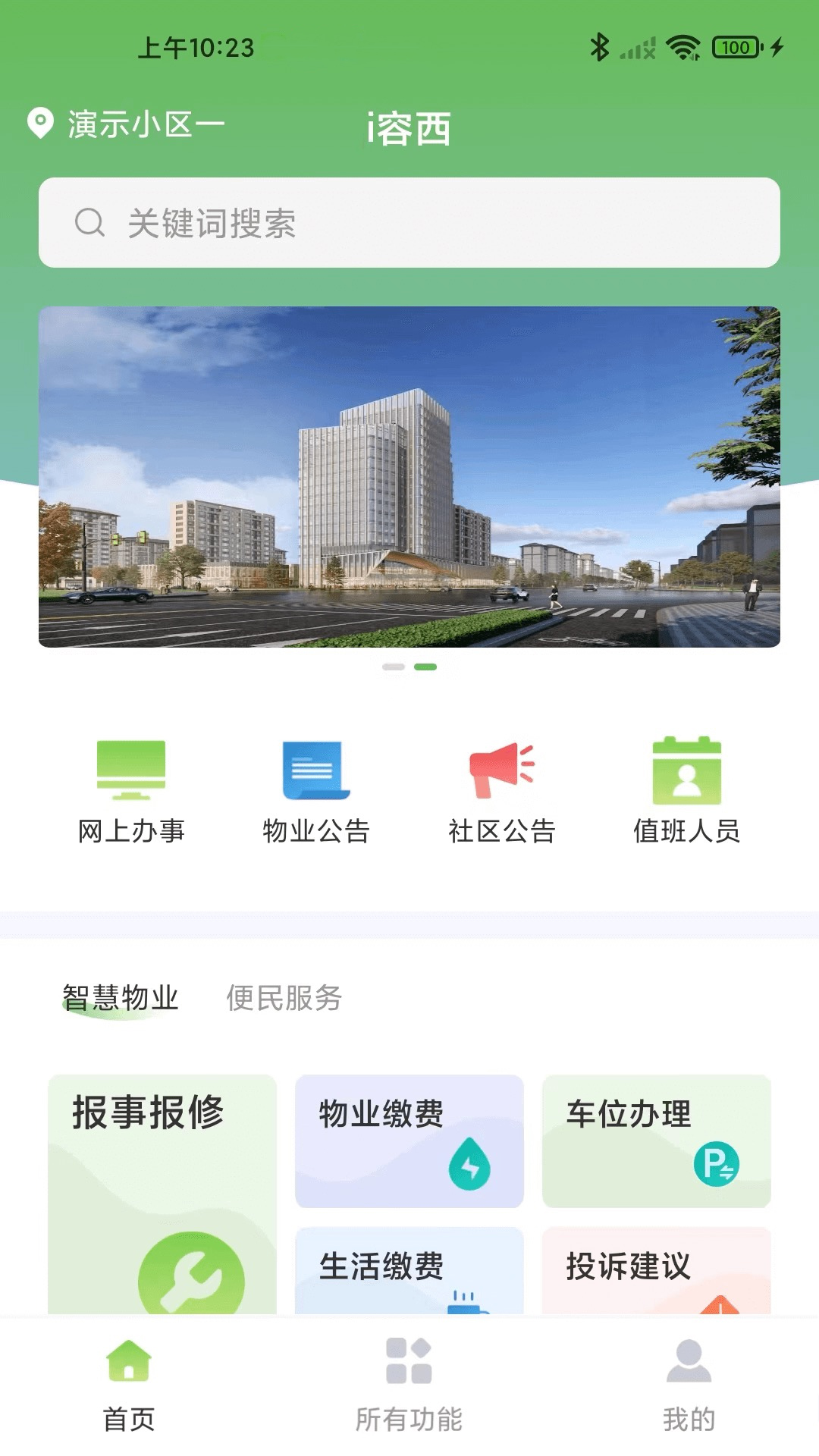Open the building banner image

[409, 476]
